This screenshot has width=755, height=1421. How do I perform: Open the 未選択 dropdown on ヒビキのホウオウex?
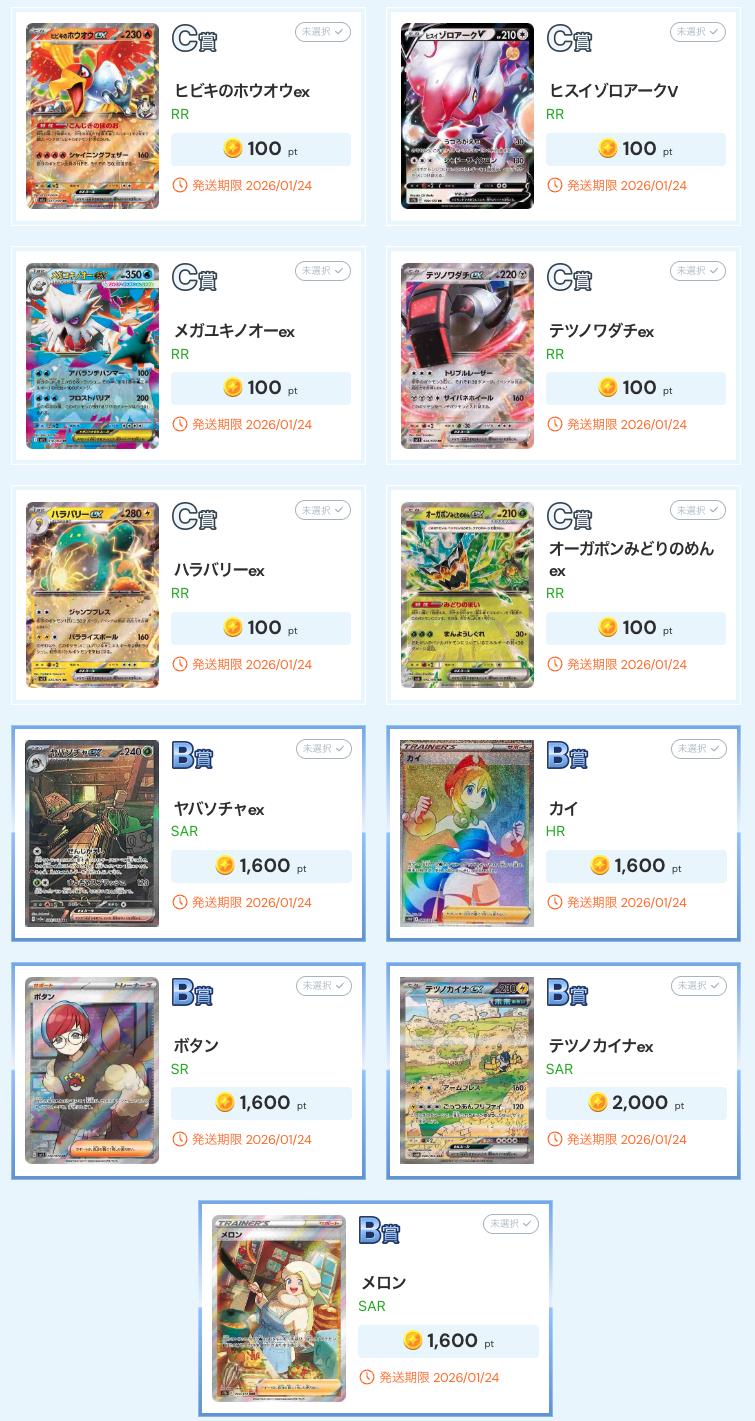click(x=324, y=32)
